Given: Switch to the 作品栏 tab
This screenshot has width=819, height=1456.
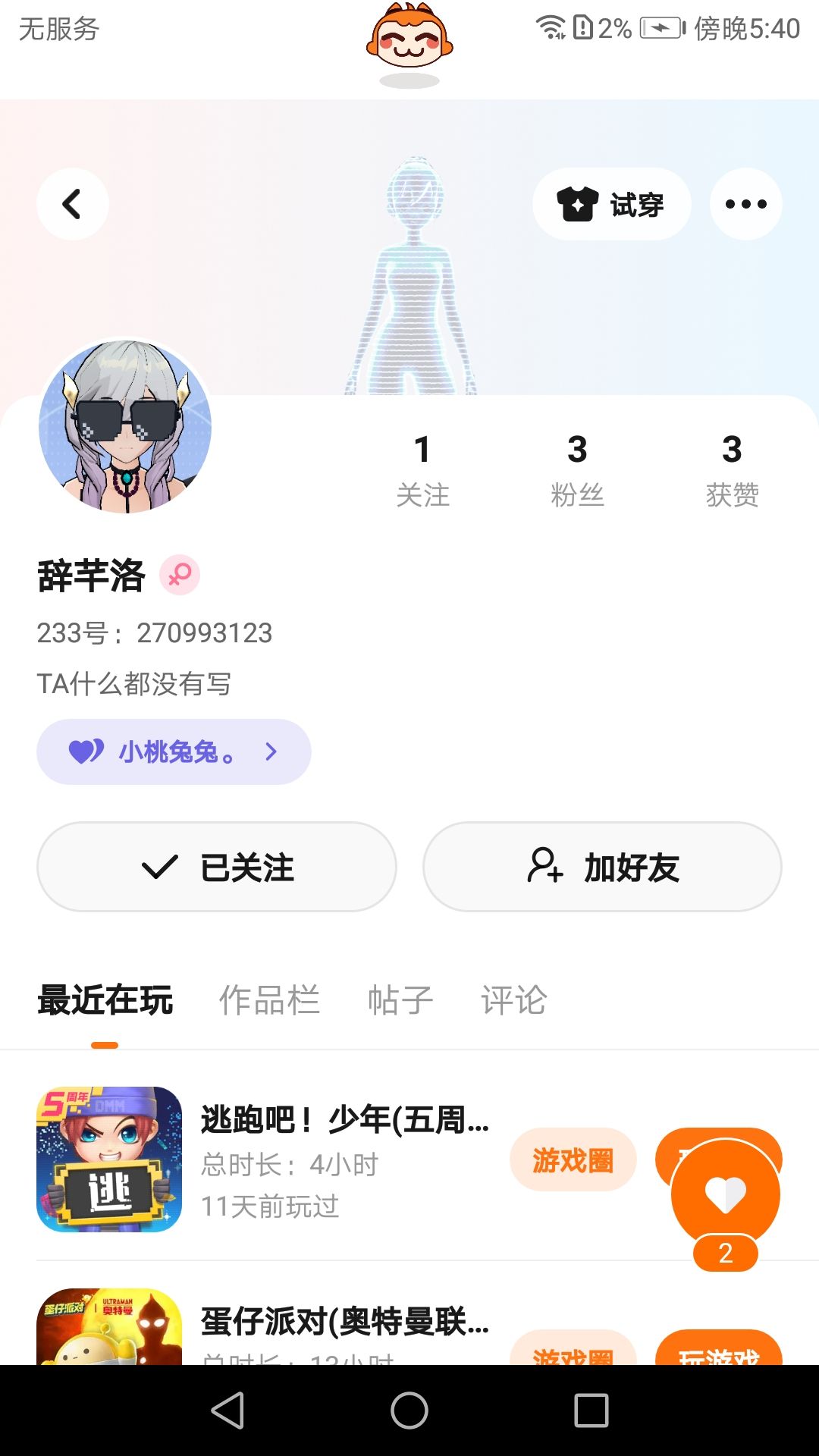Looking at the screenshot, I should click(x=269, y=1000).
